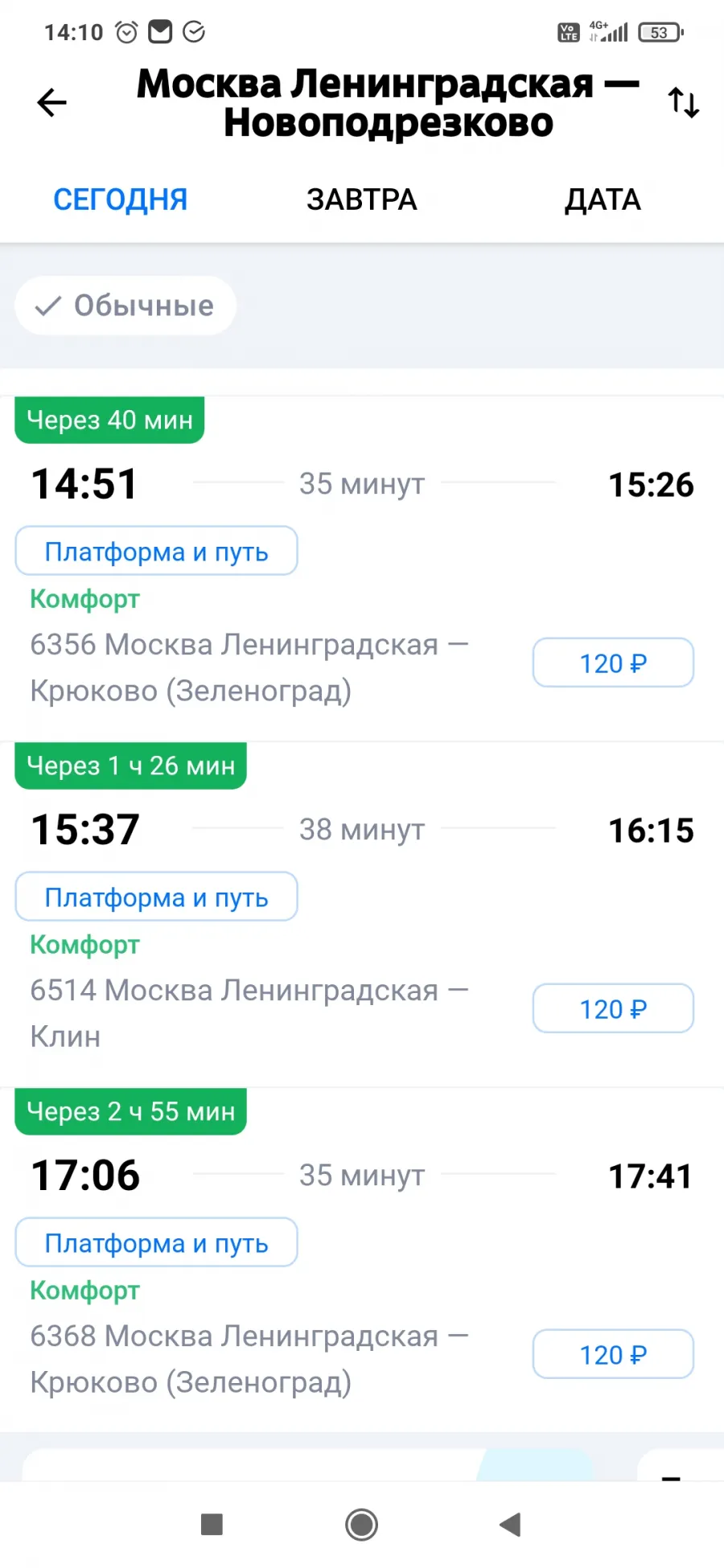Select the СЕГОДНЯ tab
The height and width of the screenshot is (1568, 724).
point(121,199)
